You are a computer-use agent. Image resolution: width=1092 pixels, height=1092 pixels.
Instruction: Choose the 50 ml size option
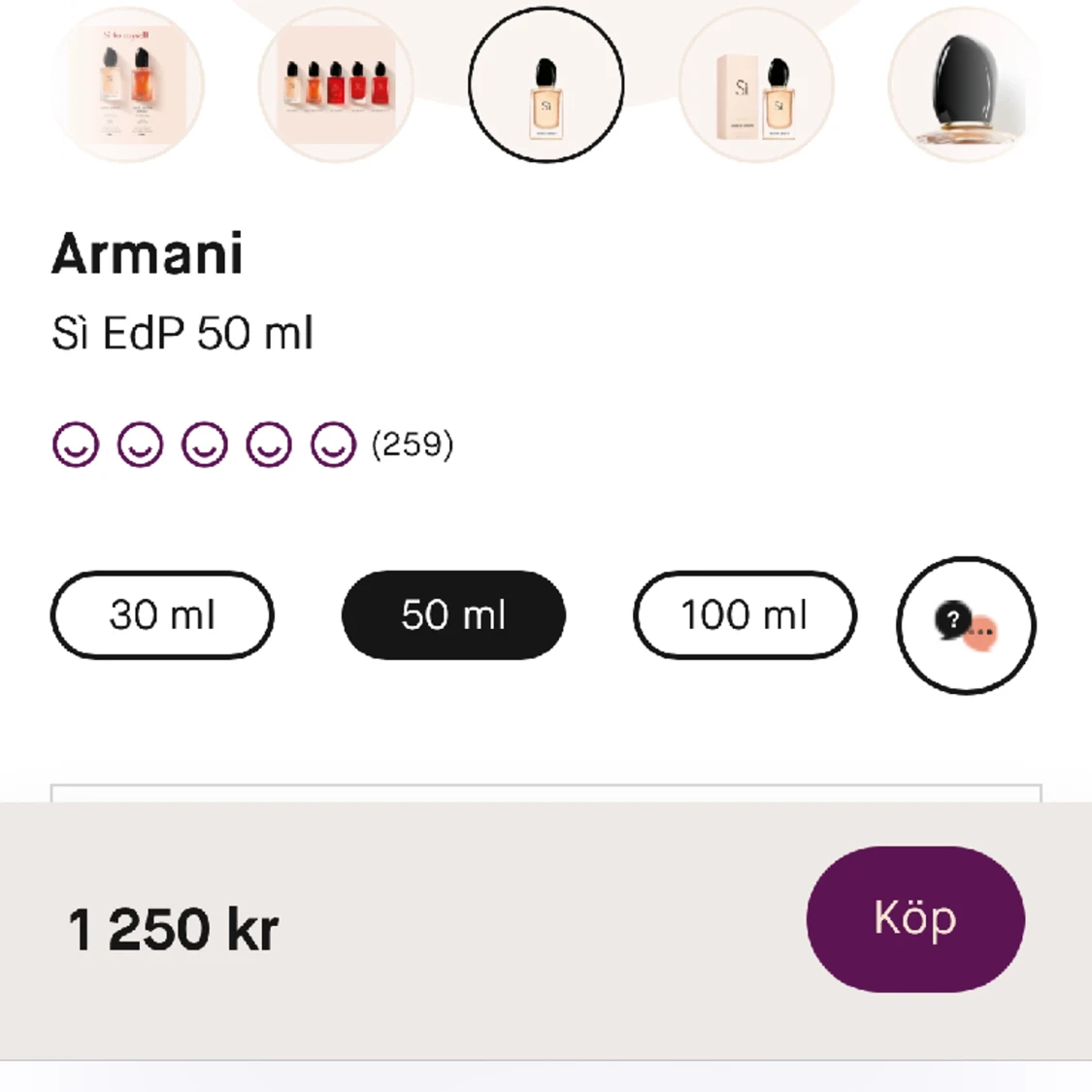[x=453, y=615]
